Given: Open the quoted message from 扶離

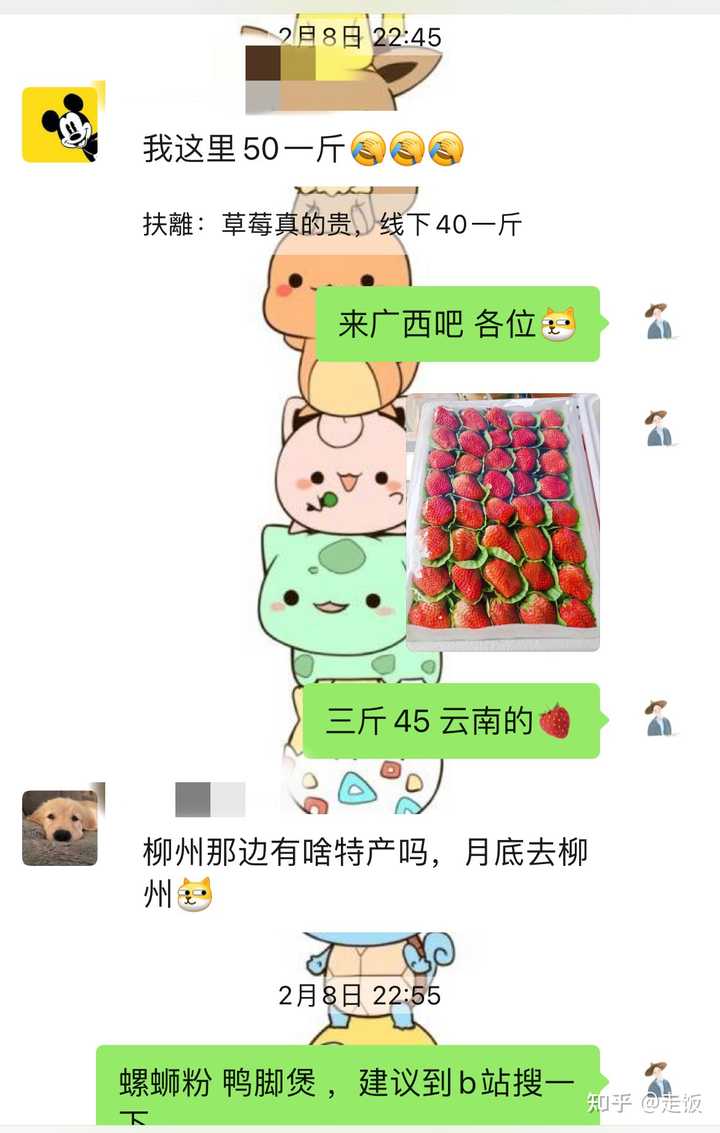Looking at the screenshot, I should click(x=332, y=224).
